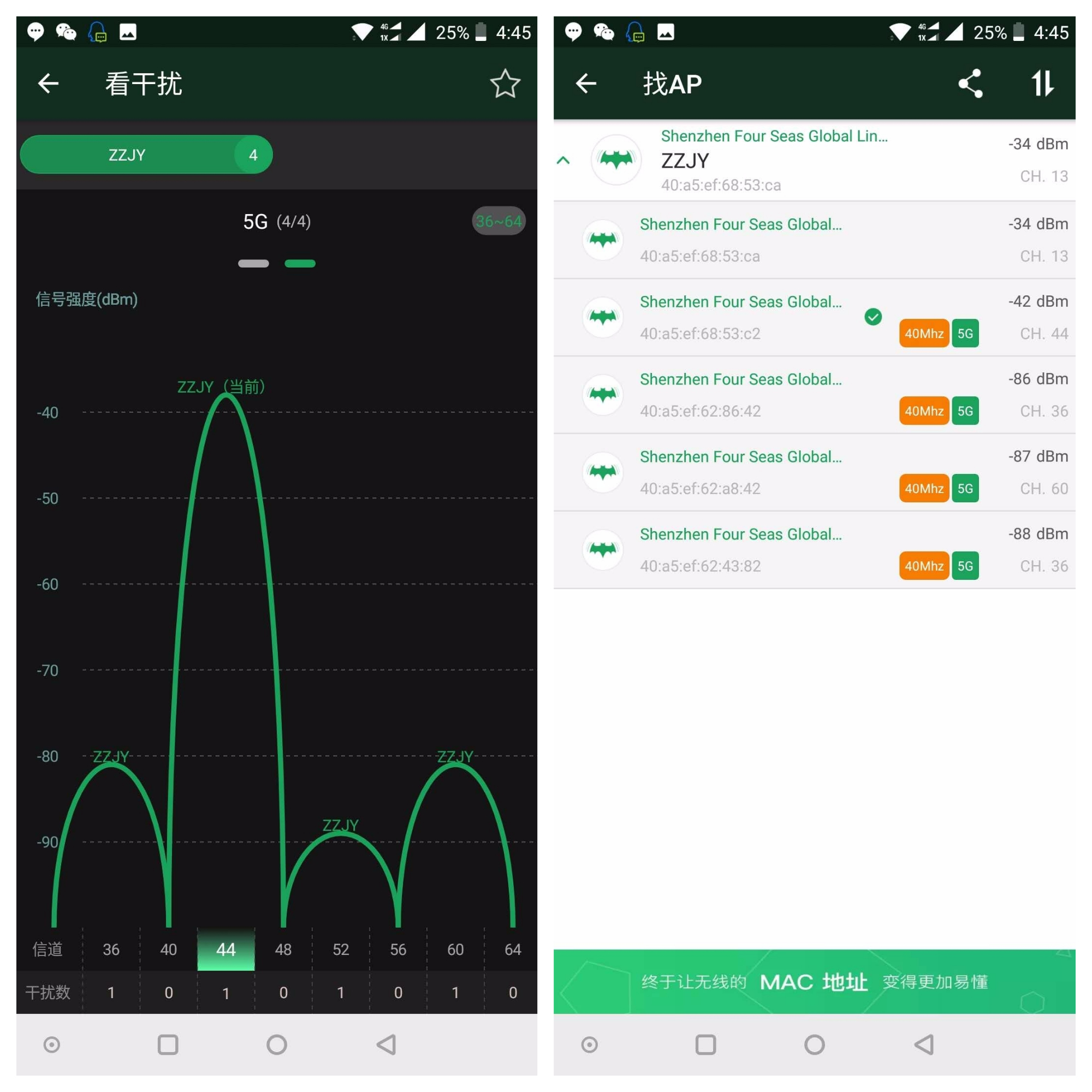Go back from the 看干扰 screen
The width and height of the screenshot is (1092, 1092).
pos(49,84)
